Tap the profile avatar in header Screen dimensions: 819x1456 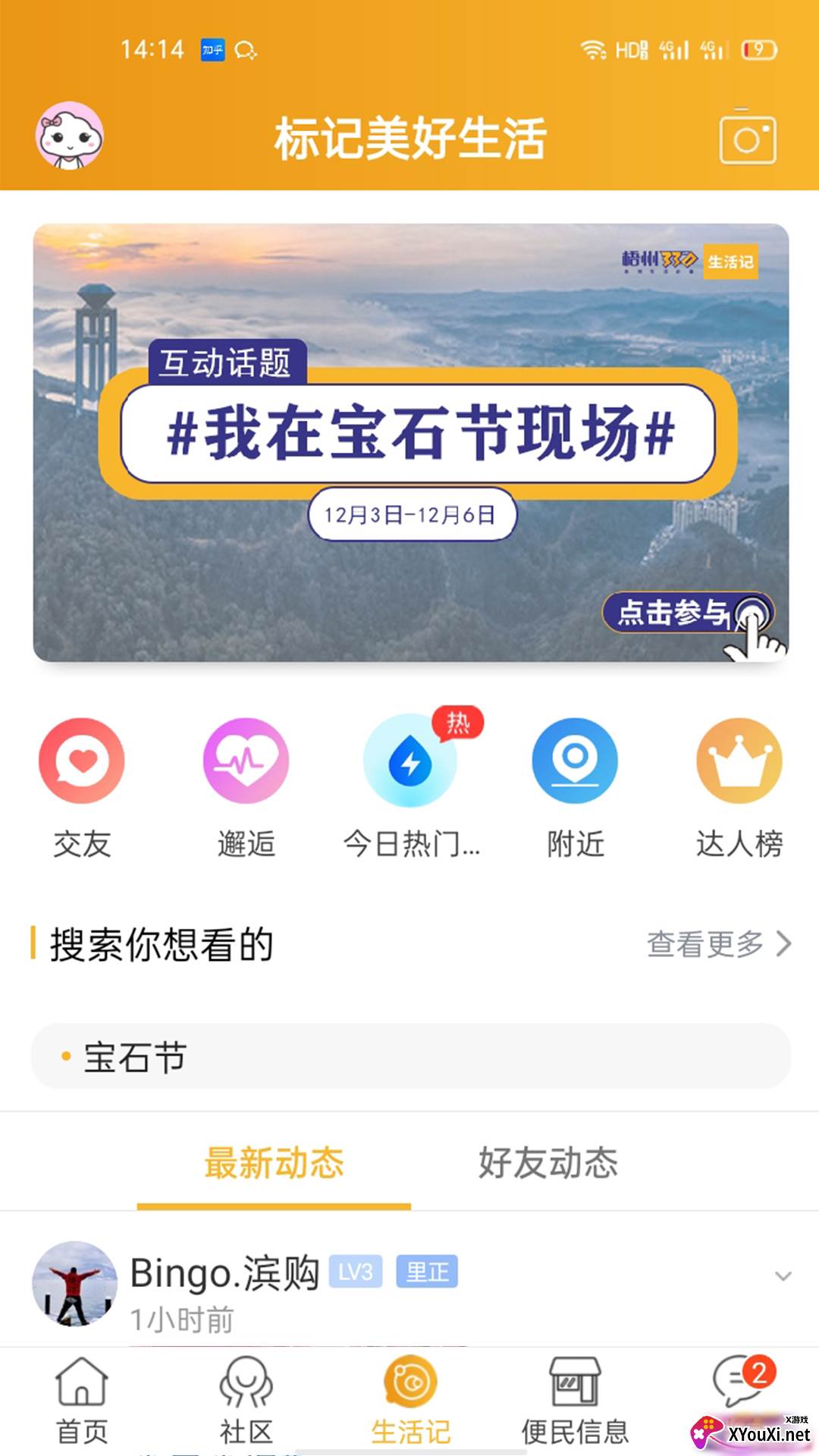tap(69, 136)
